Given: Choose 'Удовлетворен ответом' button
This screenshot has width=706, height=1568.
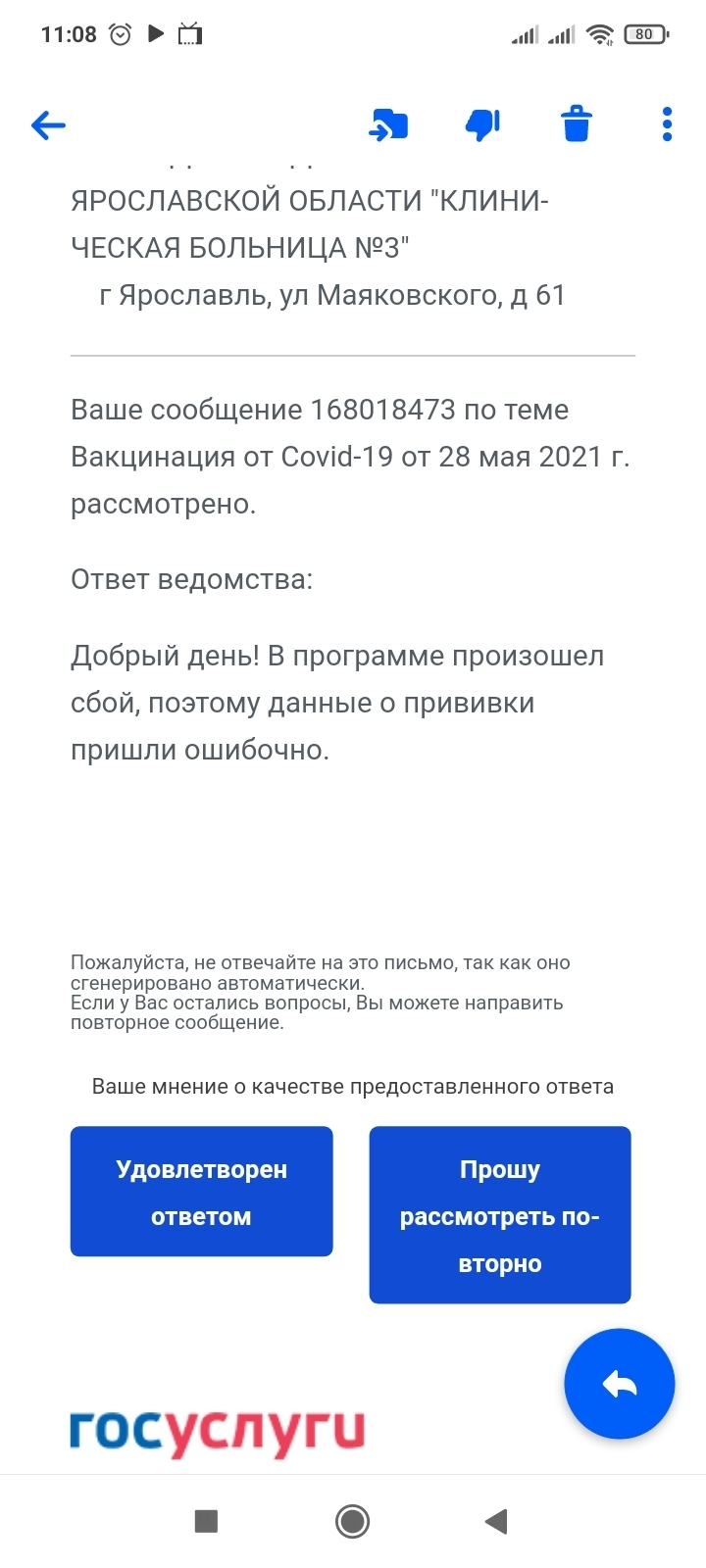Looking at the screenshot, I should pos(202,1192).
